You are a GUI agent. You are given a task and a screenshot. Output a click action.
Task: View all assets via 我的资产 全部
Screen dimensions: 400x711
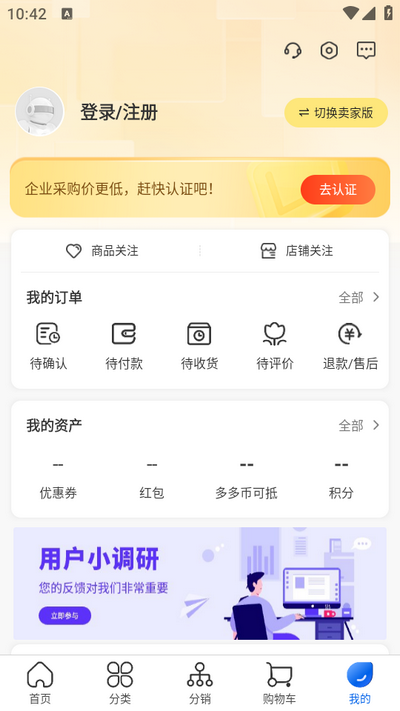point(359,425)
